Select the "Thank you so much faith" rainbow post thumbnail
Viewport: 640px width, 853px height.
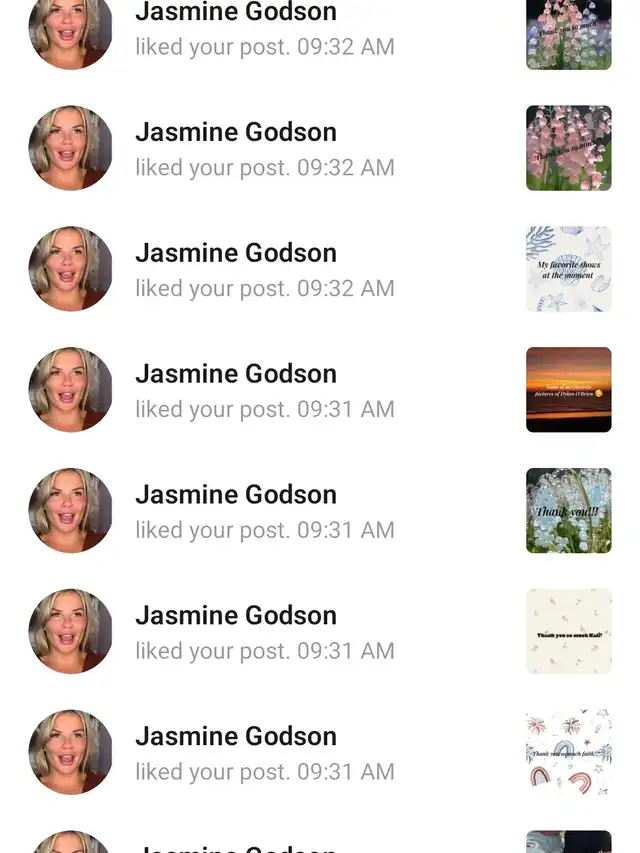(568, 753)
